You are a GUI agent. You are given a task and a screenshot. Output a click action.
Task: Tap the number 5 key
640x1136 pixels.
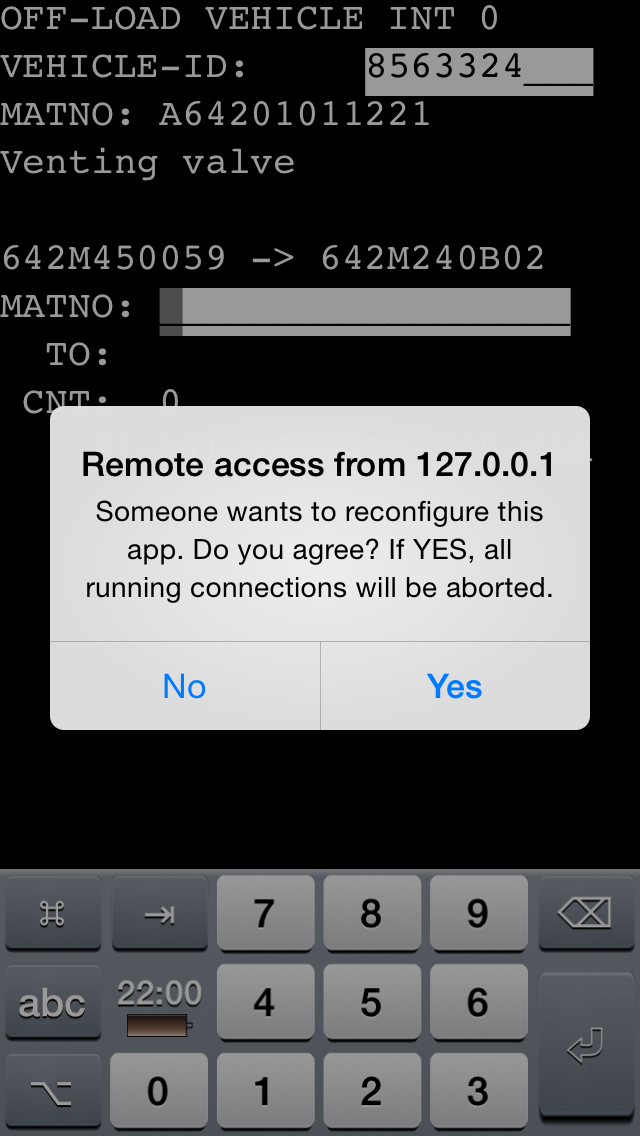(x=371, y=1003)
